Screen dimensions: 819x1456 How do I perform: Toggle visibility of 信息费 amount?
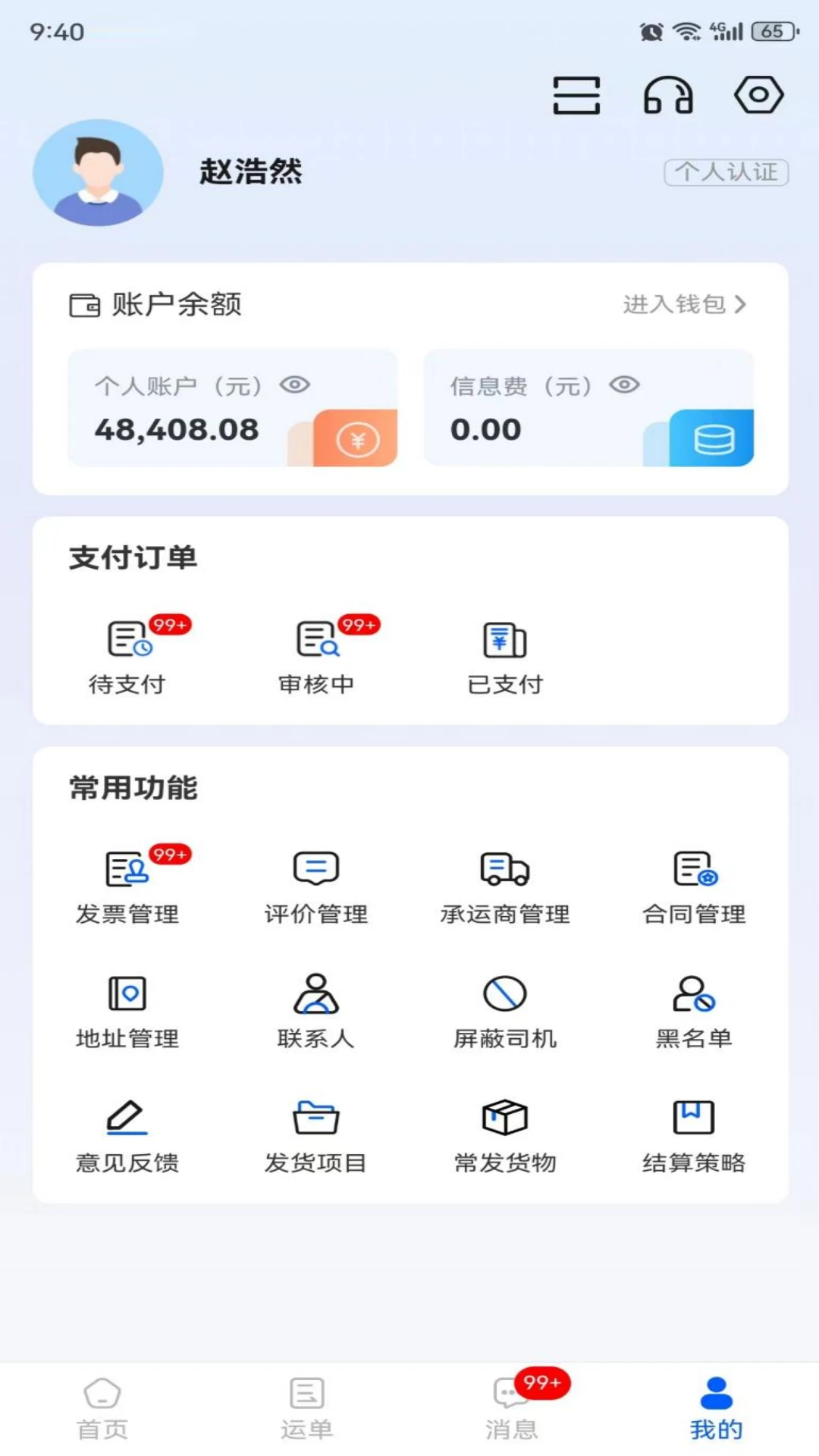pos(624,385)
